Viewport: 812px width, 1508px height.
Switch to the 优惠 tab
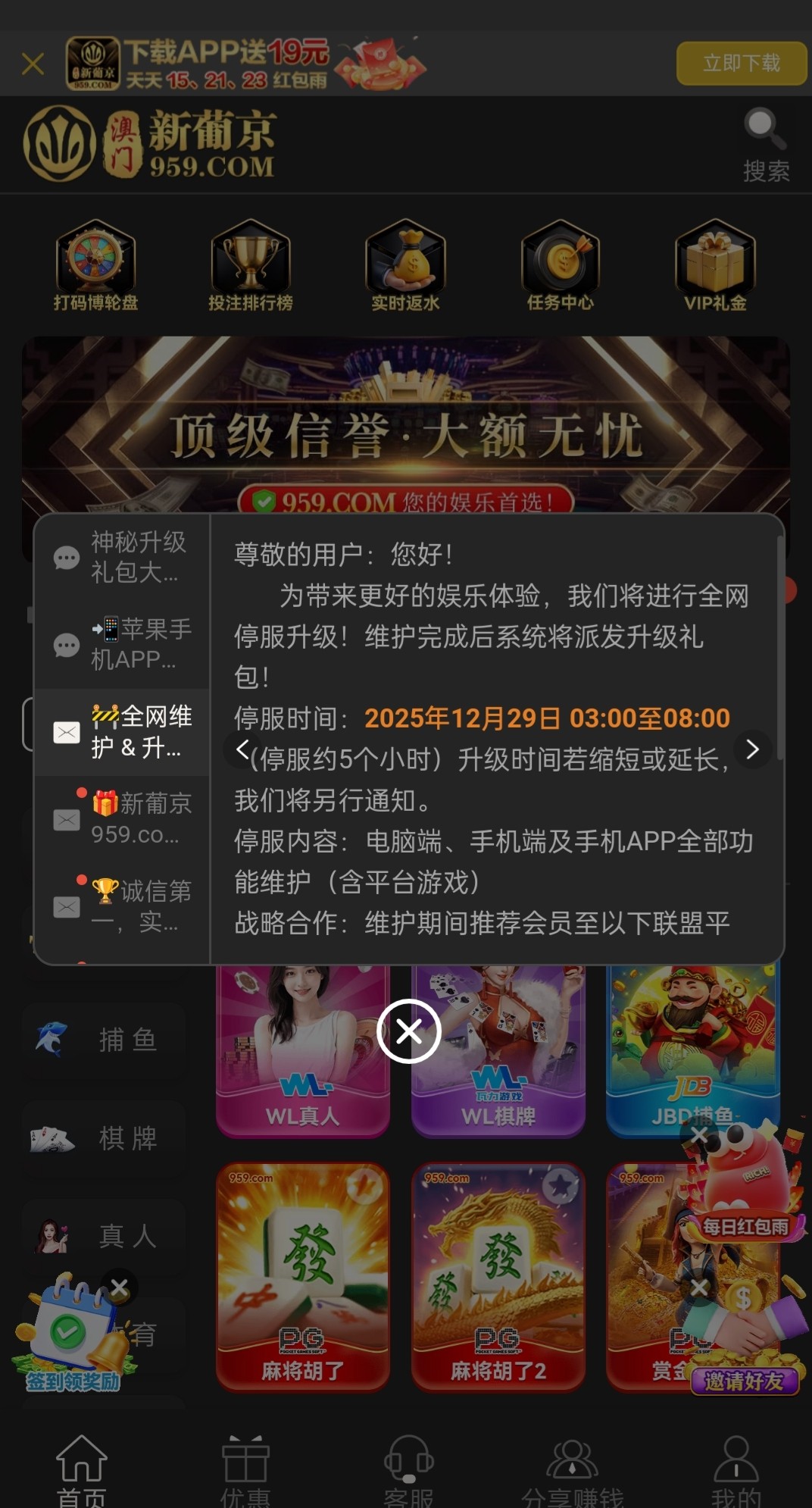tap(245, 1470)
